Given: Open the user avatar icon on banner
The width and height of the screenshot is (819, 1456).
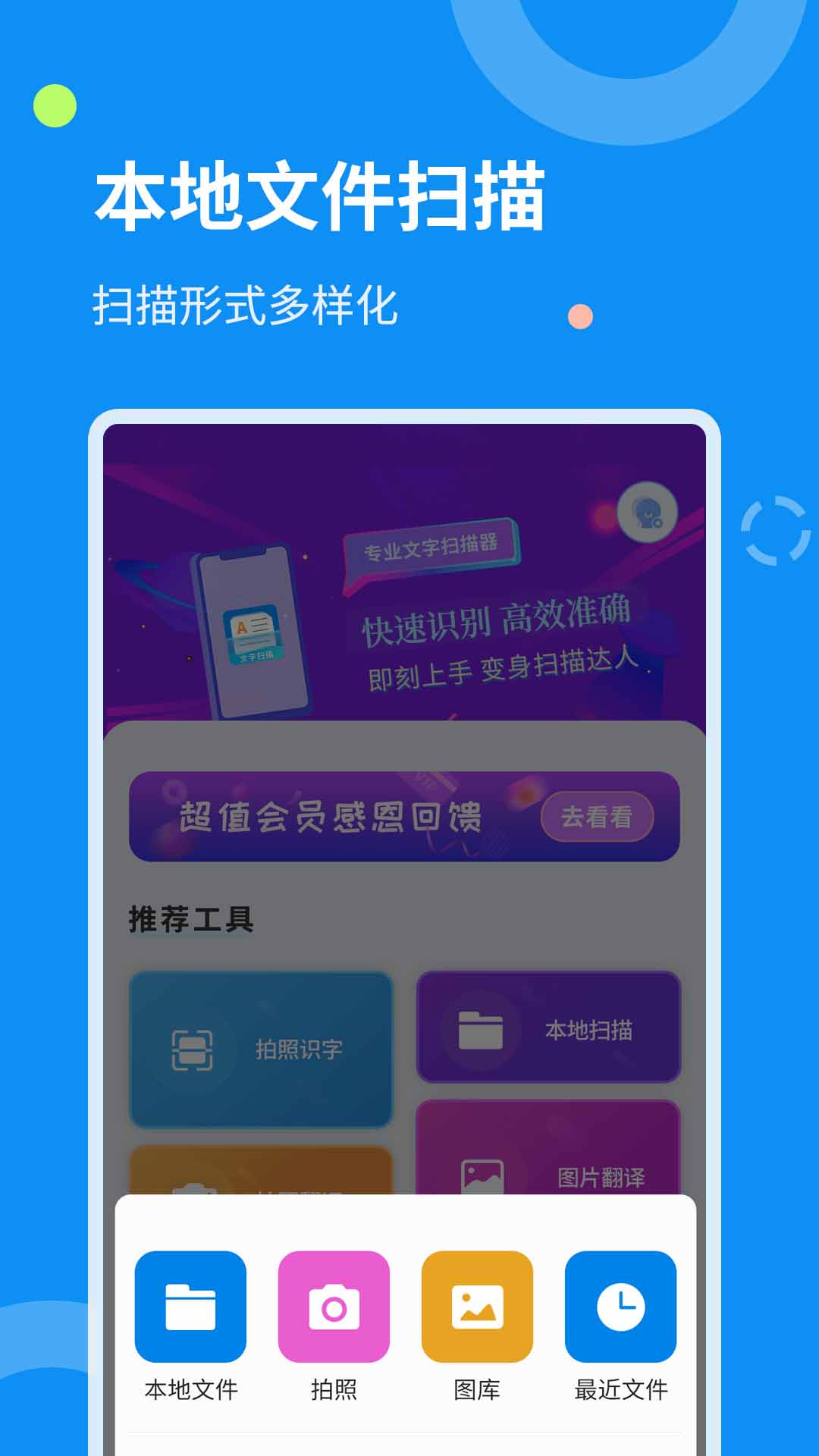Looking at the screenshot, I should 648,513.
